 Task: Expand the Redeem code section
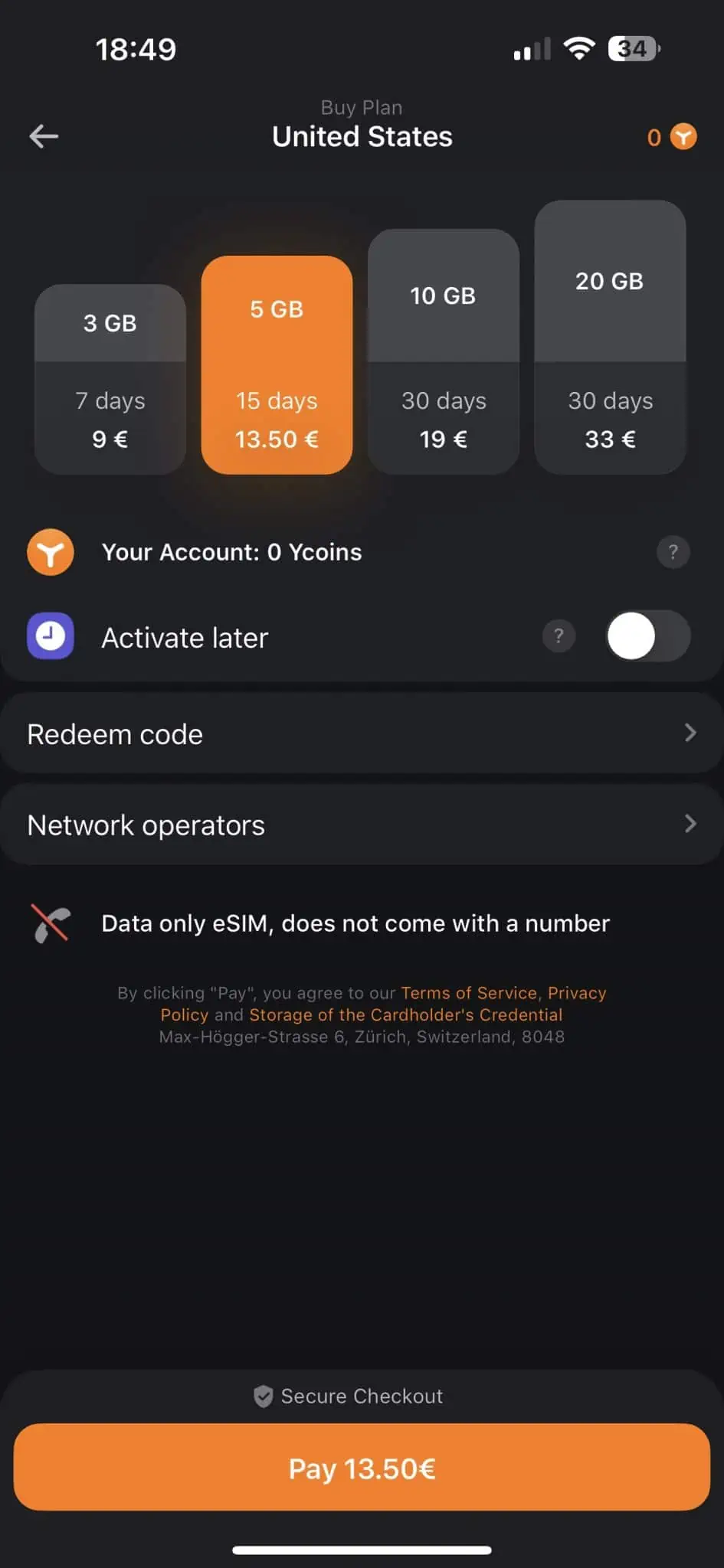(x=361, y=733)
